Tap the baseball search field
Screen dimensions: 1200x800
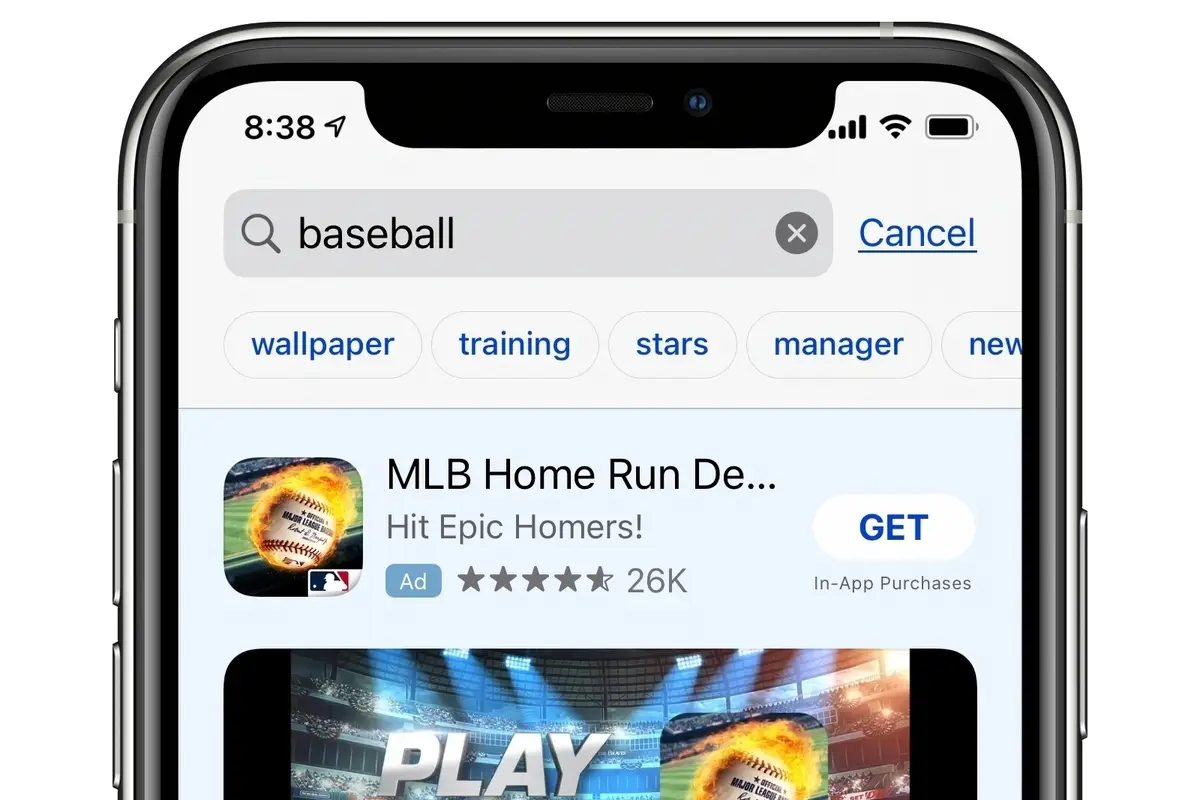pos(500,234)
